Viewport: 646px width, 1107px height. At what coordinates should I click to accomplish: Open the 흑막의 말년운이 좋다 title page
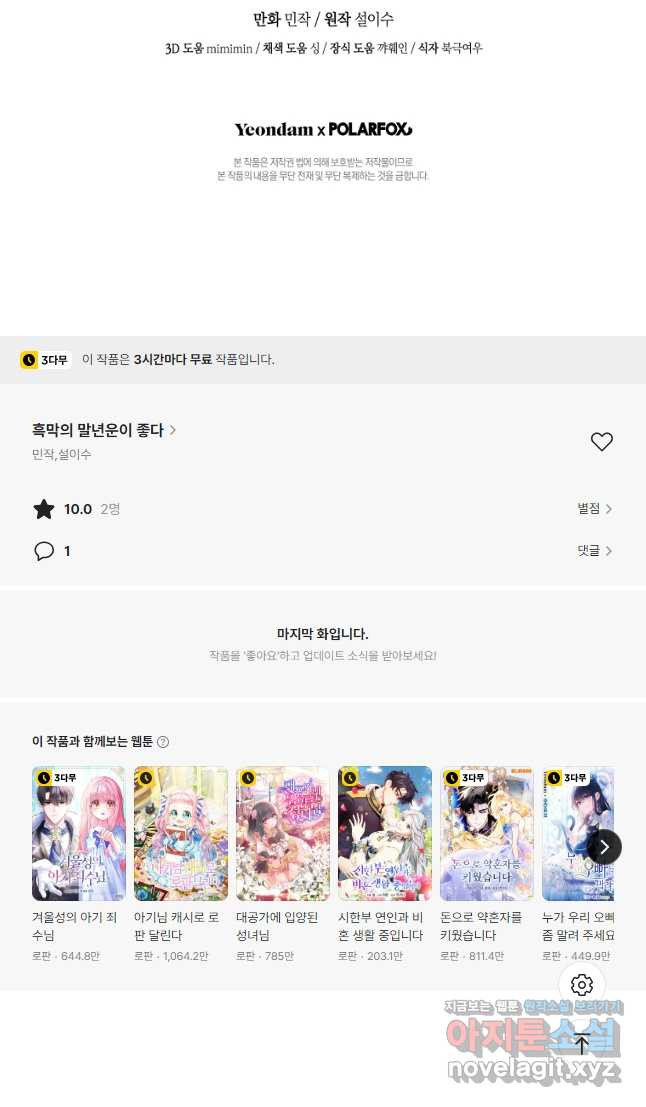pos(104,430)
